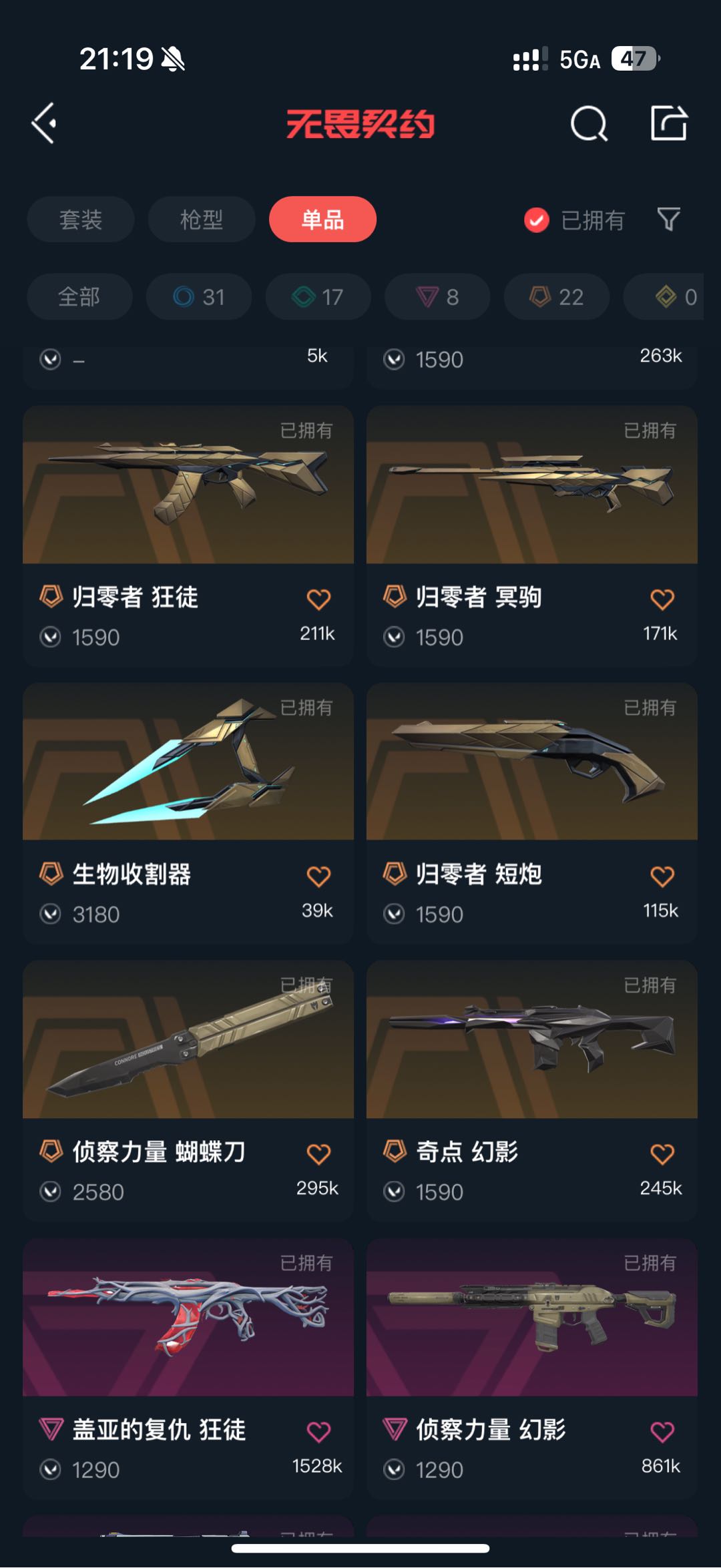Switch to the 枪型 tab
This screenshot has height=1568, width=721.
(202, 220)
